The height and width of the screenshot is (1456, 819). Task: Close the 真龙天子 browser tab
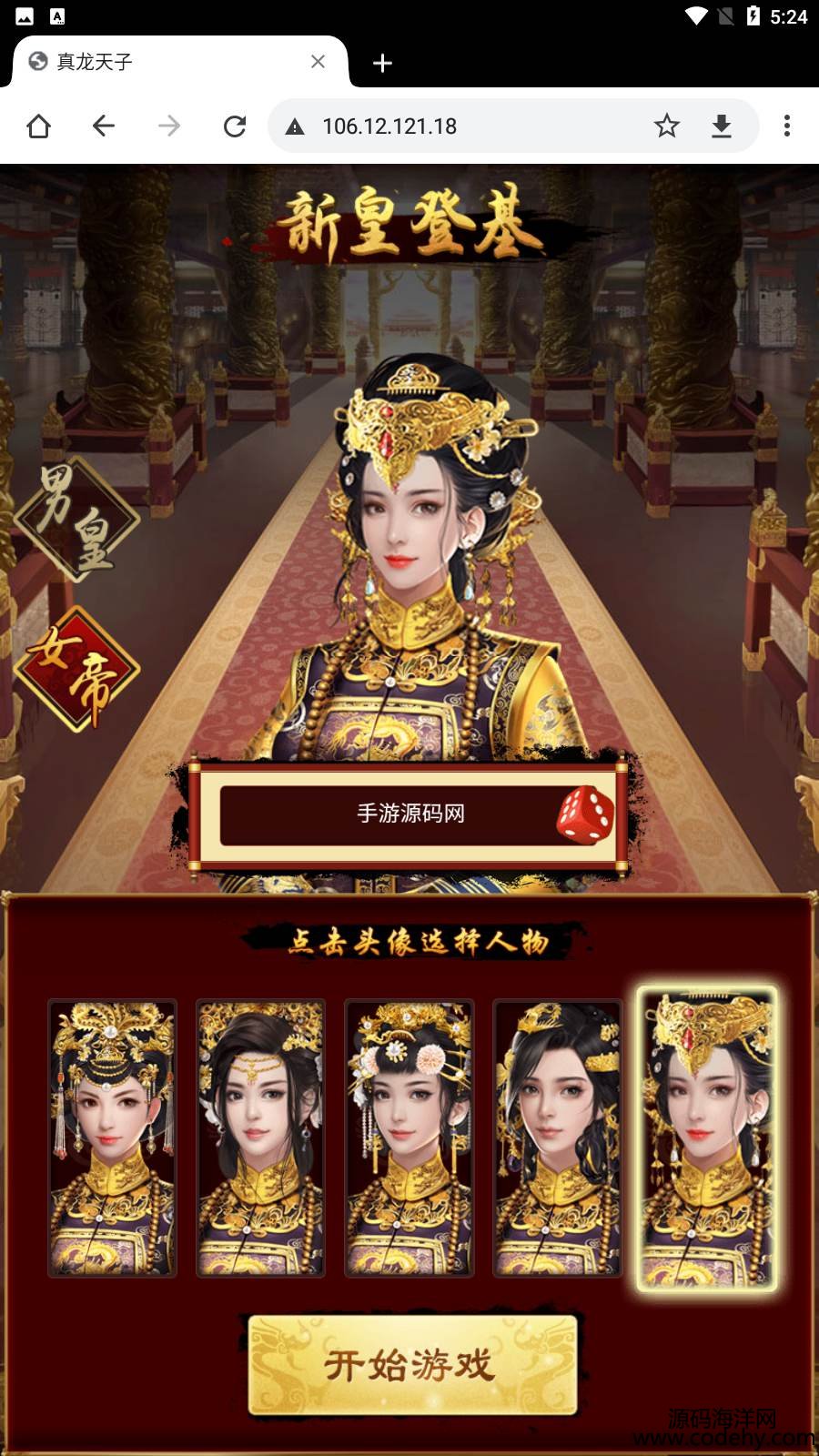[x=318, y=61]
